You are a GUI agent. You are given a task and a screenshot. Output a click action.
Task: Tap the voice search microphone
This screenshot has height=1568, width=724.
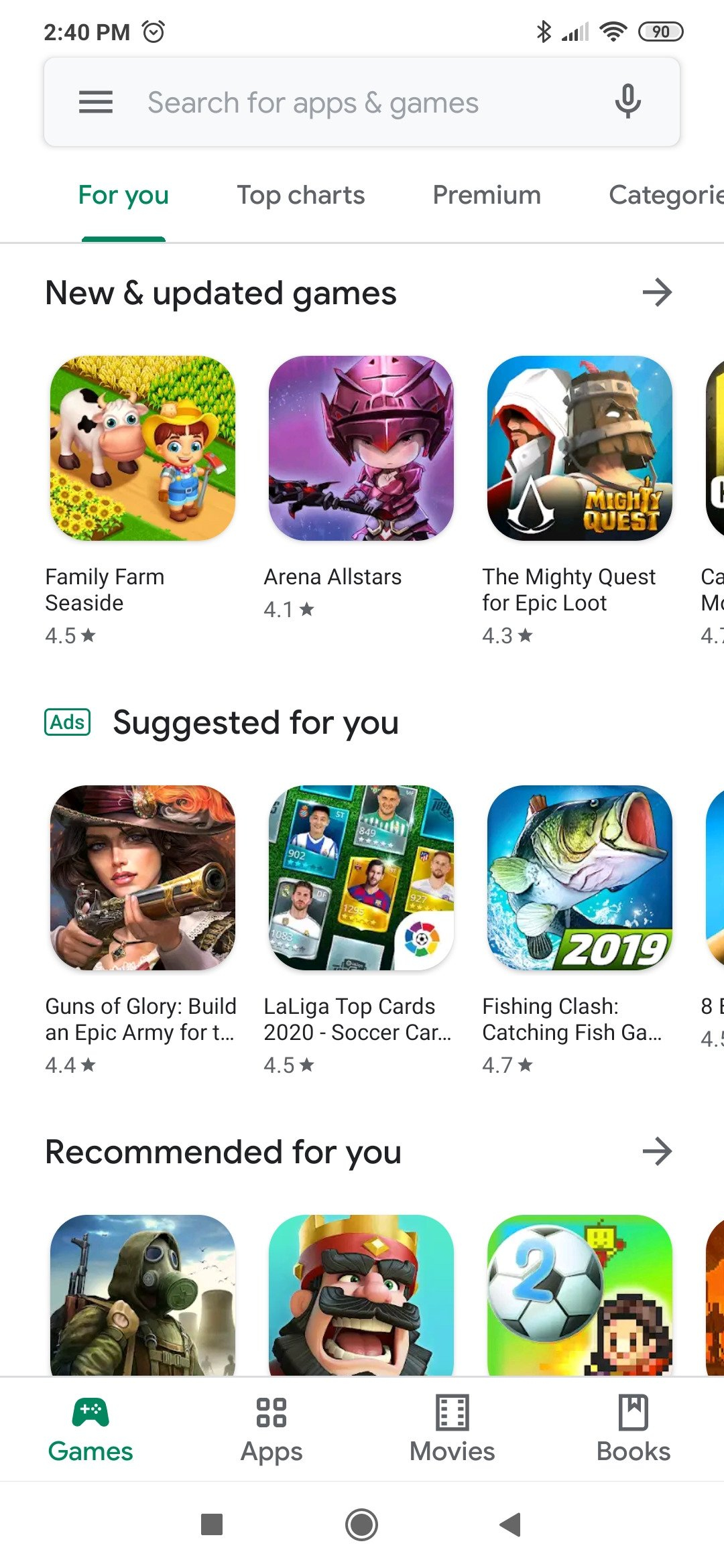click(627, 102)
